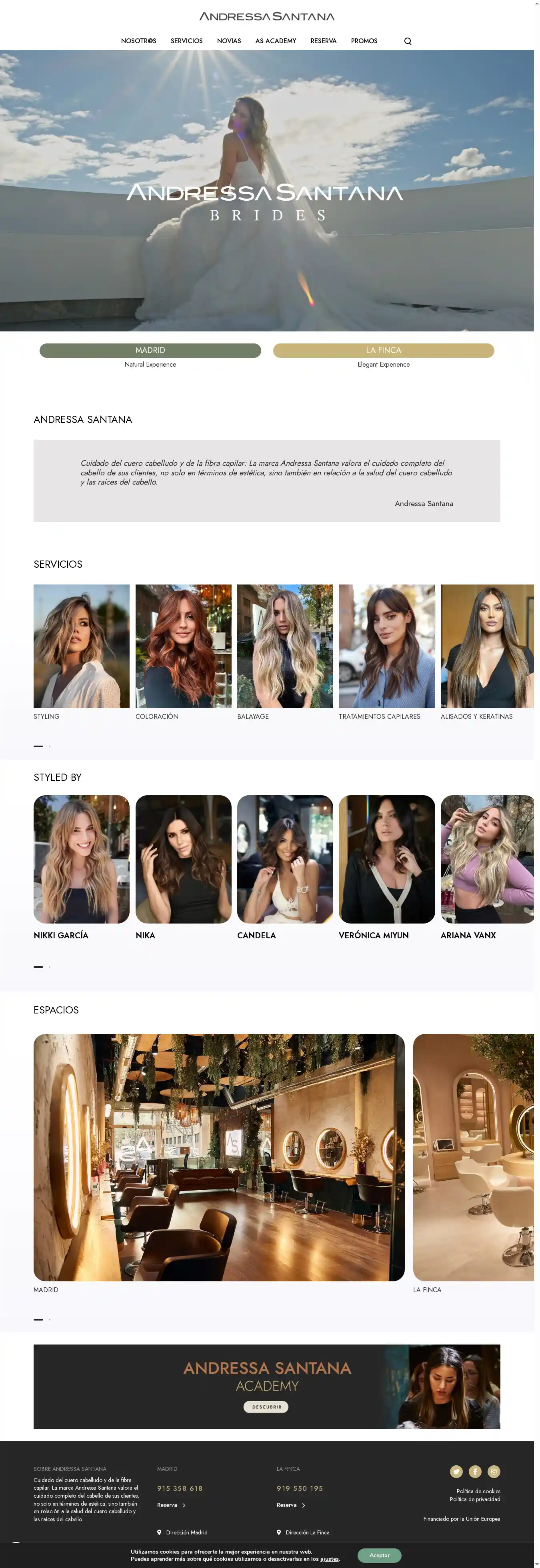Open Verónica Miyun's styled-by card
Screen dimensions: 540x1568
[386, 859]
